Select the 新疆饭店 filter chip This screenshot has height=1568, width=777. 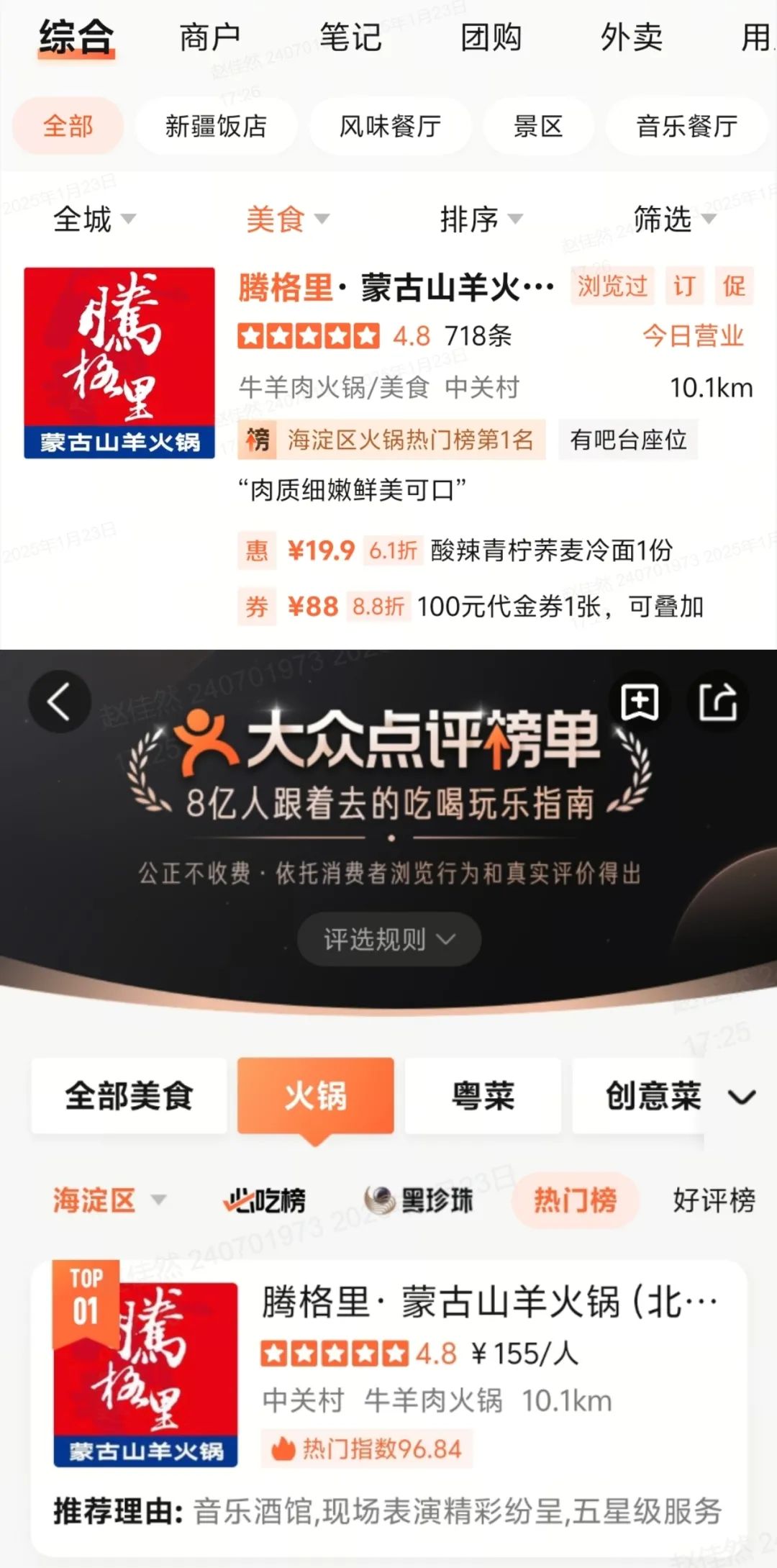coord(216,127)
